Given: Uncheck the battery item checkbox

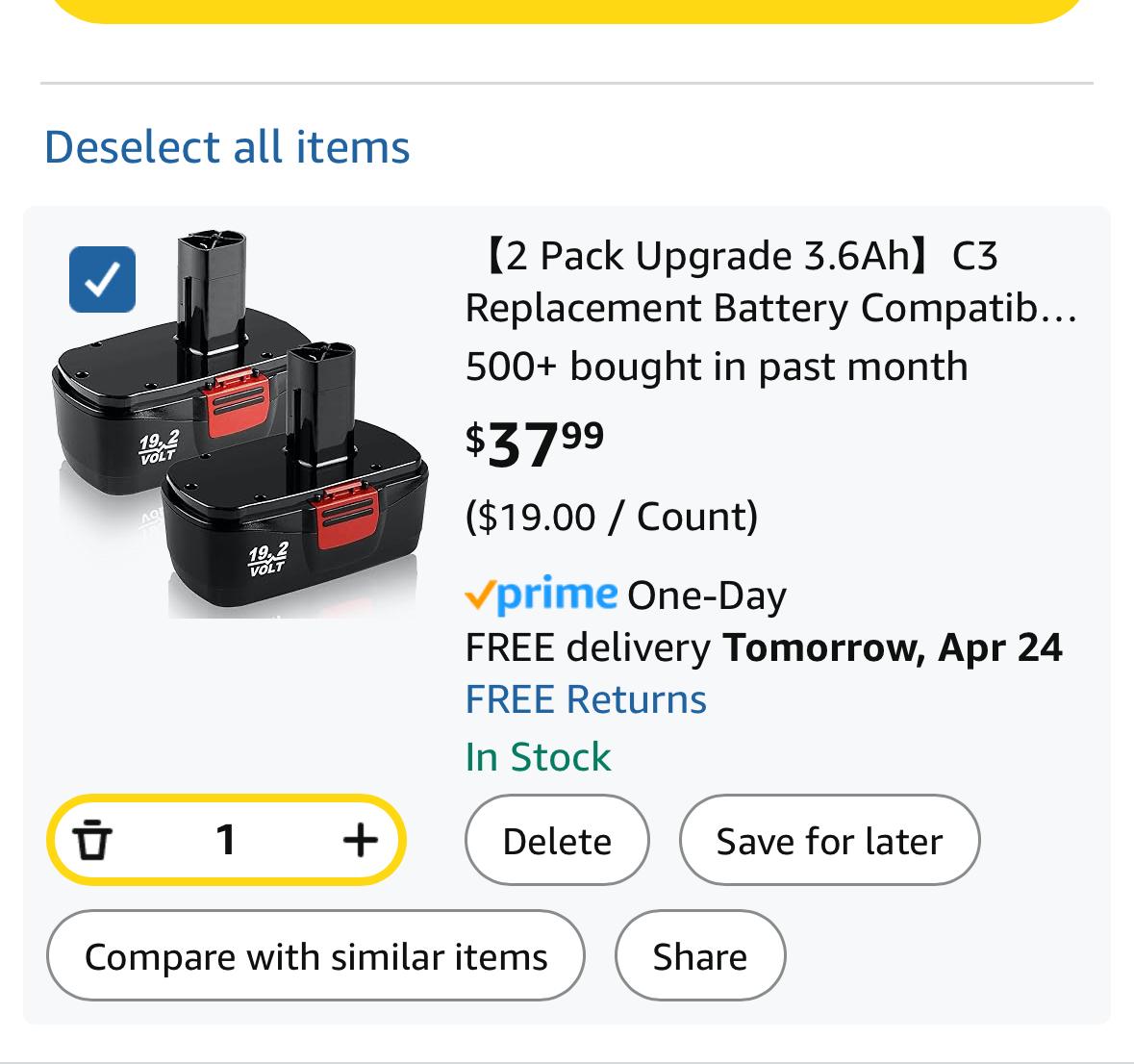Looking at the screenshot, I should pos(102,280).
